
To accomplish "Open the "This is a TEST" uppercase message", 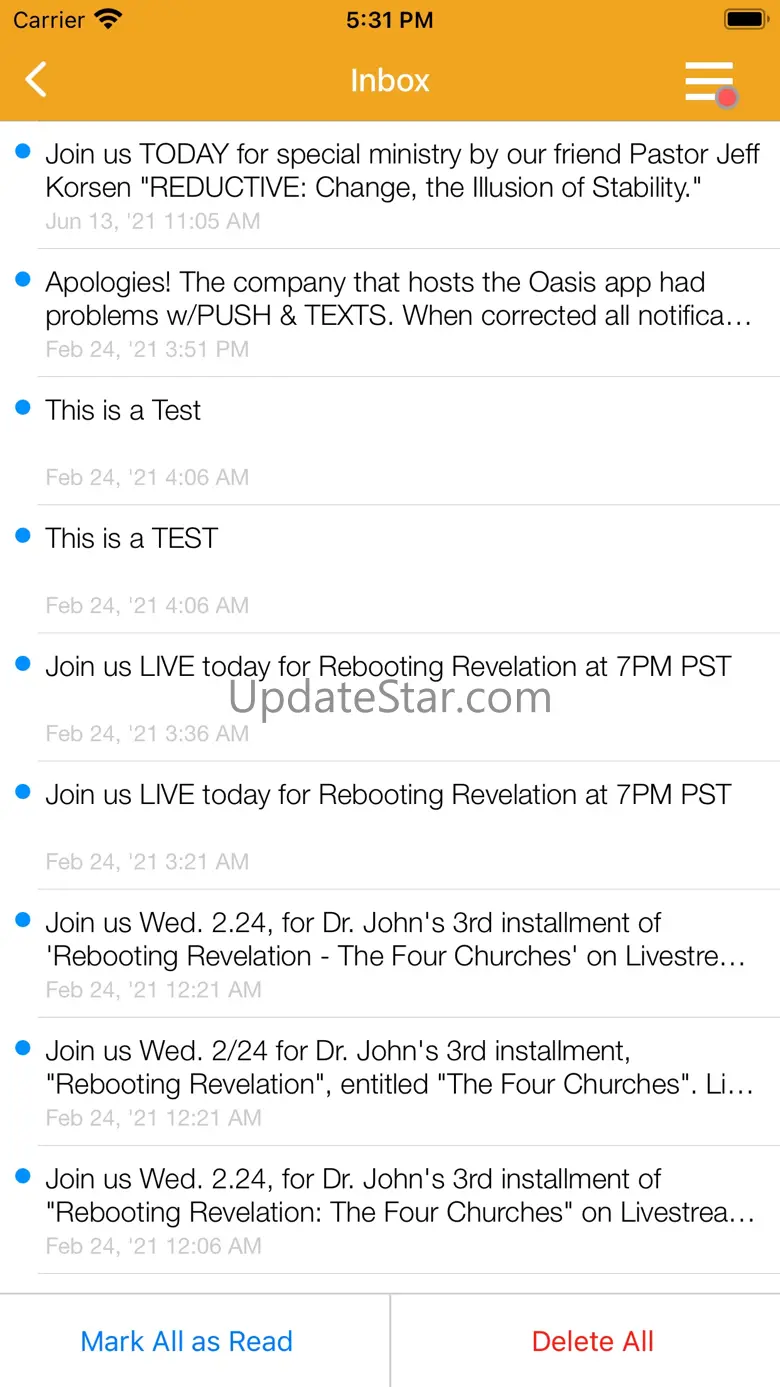I will [x=390, y=569].
